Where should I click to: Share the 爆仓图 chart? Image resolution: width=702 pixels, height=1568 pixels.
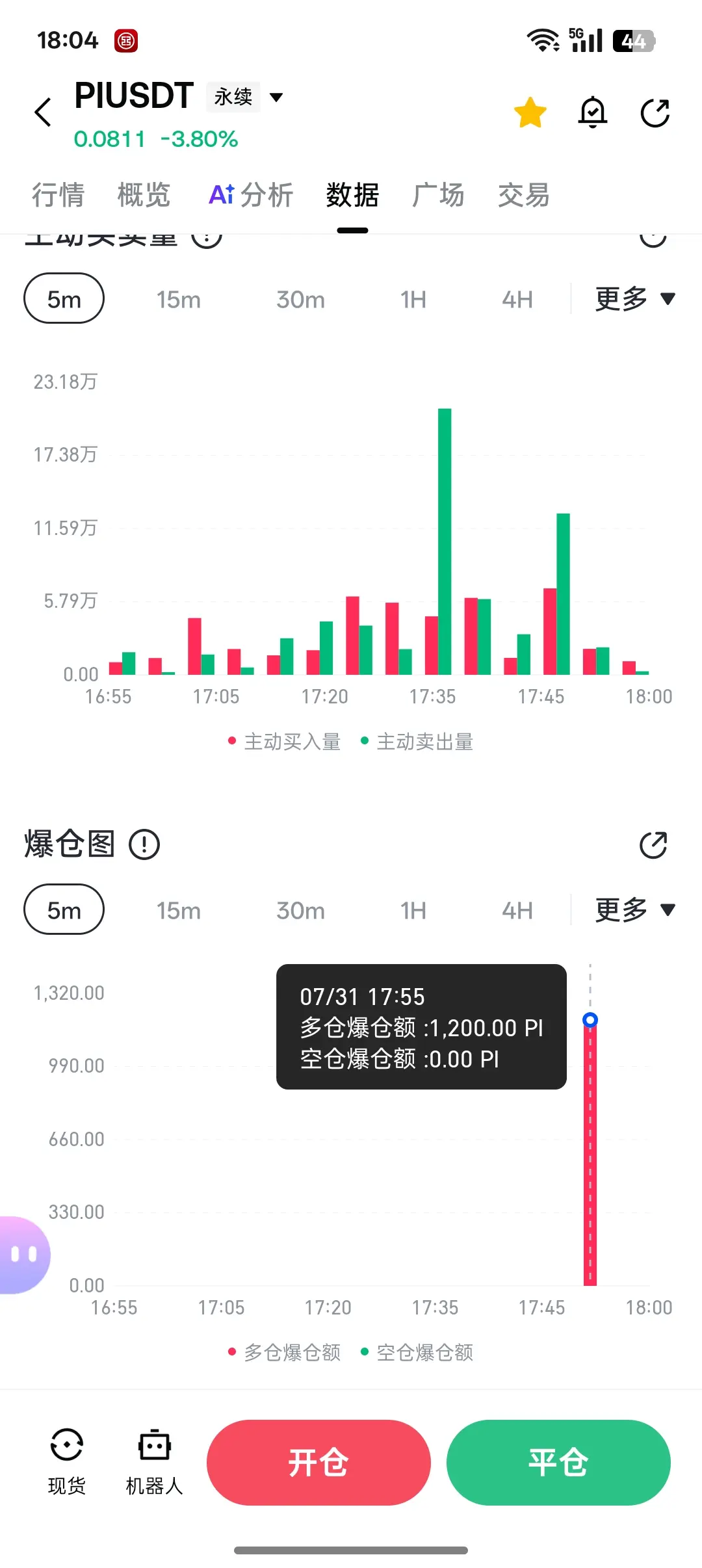point(654,845)
